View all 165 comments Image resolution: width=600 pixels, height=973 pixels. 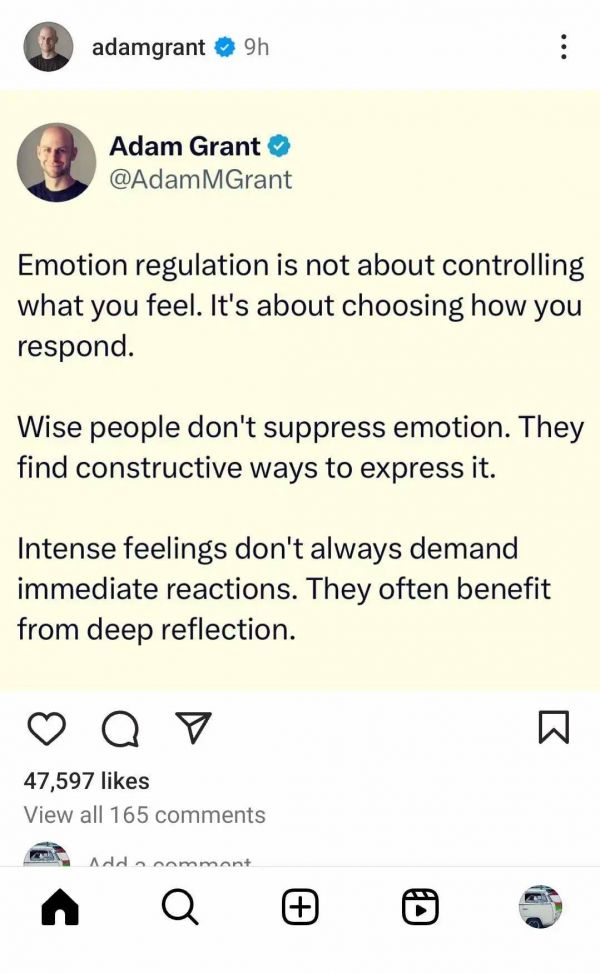tap(144, 815)
